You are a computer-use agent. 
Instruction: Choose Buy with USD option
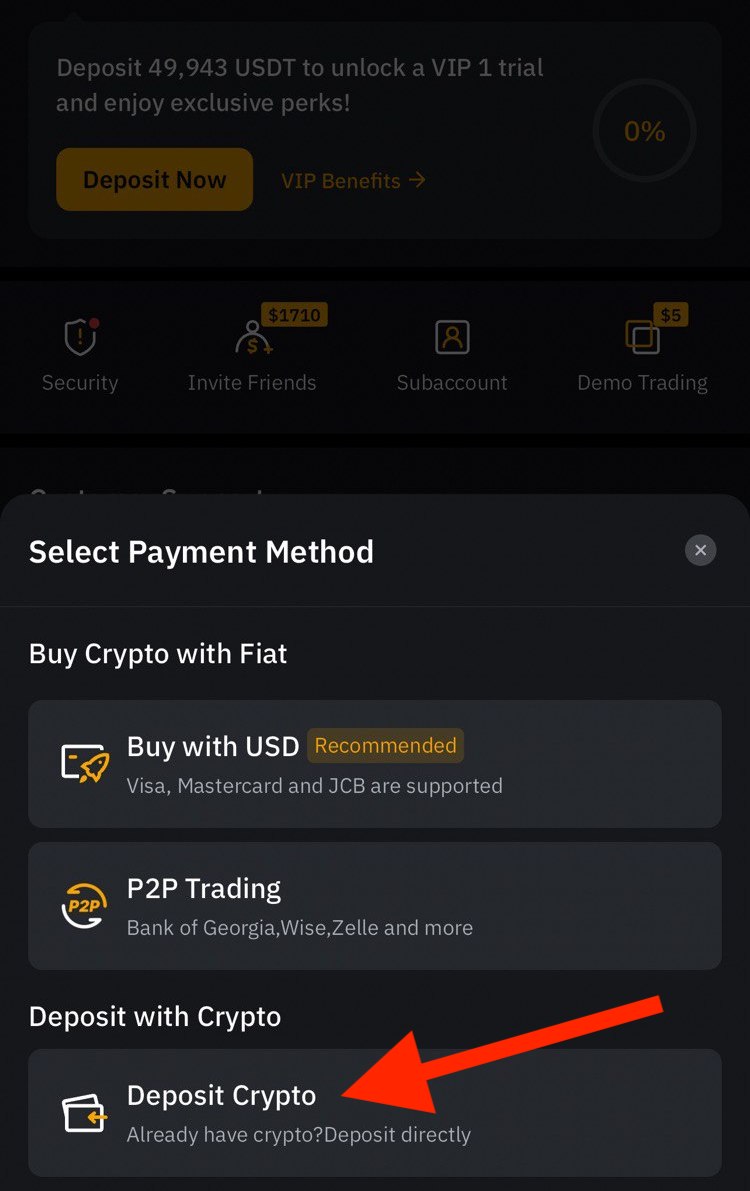(374, 764)
